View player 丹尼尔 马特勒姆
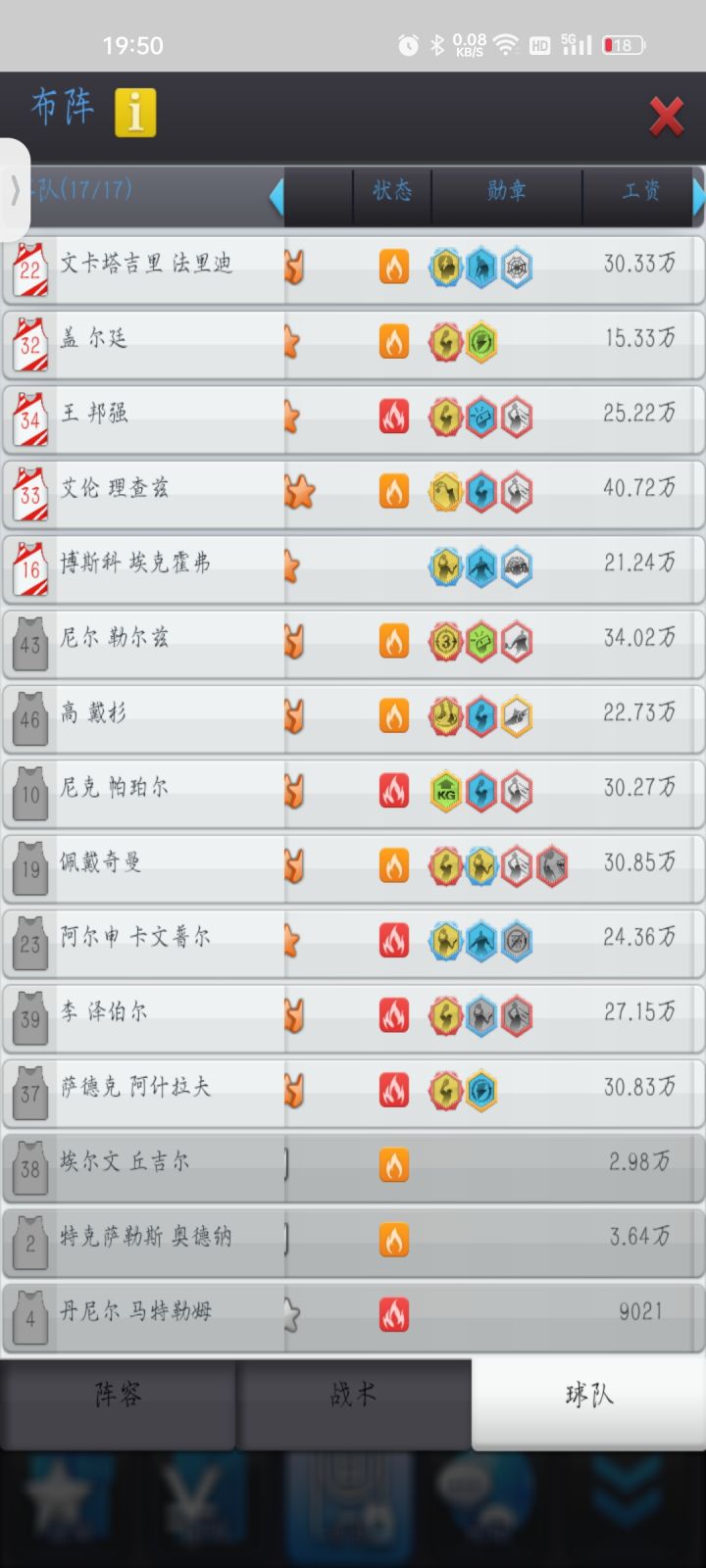The width and height of the screenshot is (706, 1568). (x=135, y=1312)
